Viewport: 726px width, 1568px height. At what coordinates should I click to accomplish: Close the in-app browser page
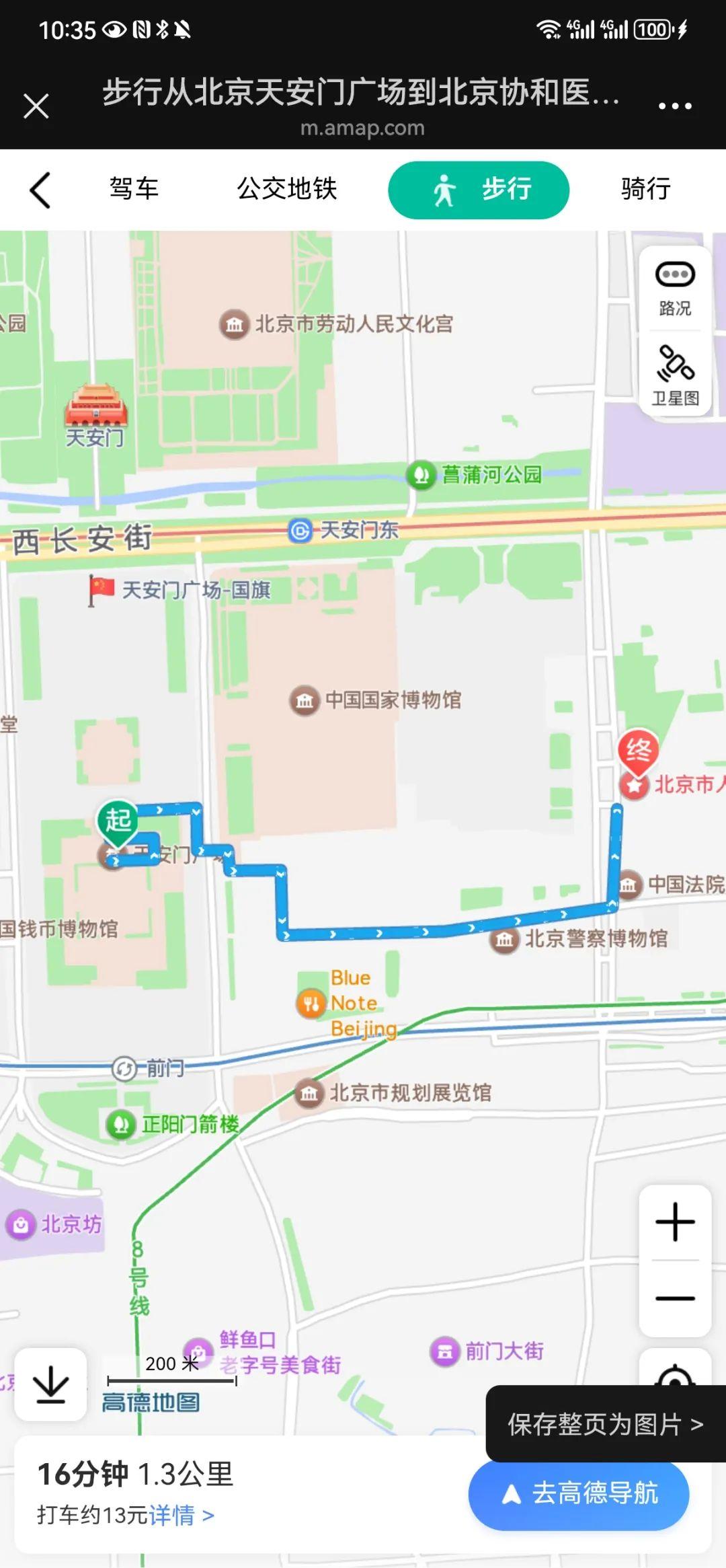coord(36,106)
